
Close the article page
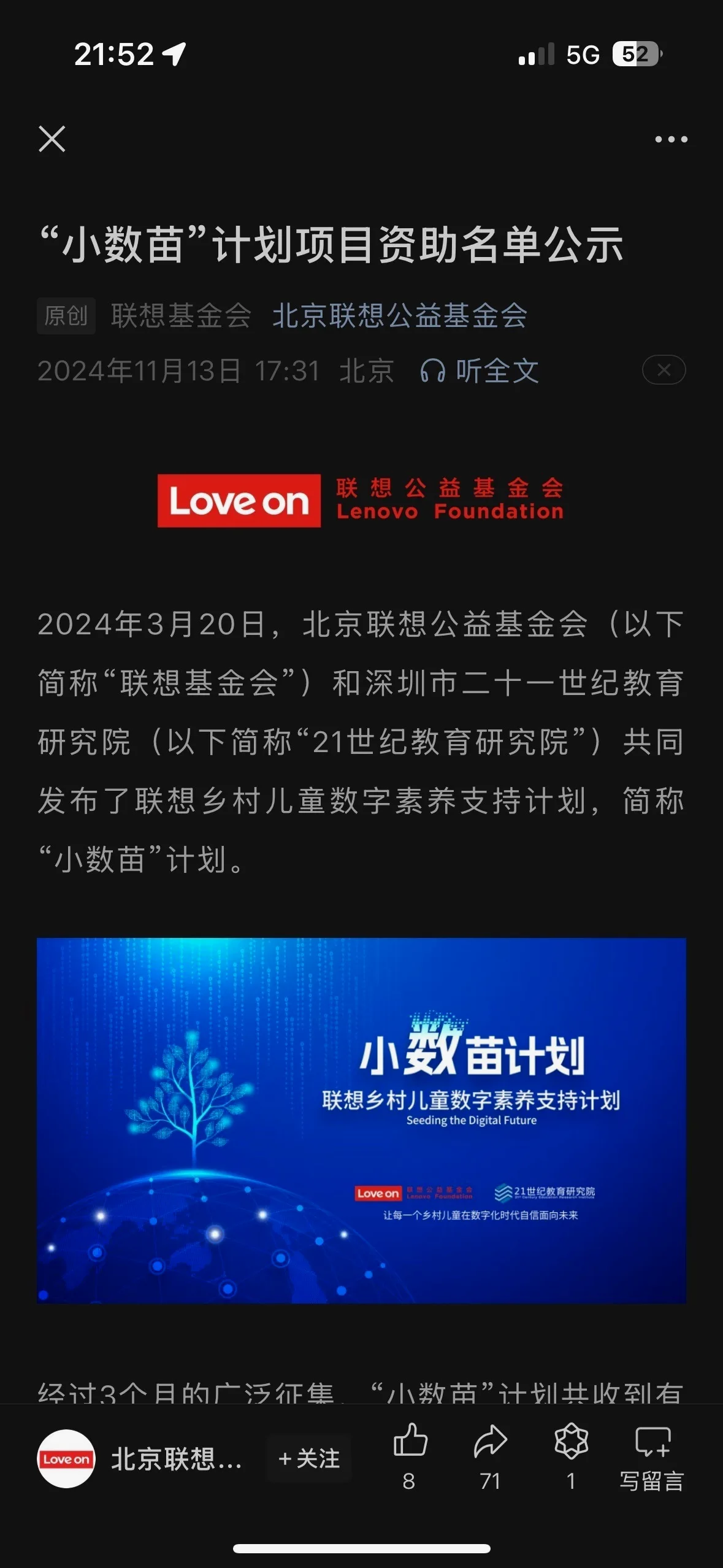coord(52,139)
